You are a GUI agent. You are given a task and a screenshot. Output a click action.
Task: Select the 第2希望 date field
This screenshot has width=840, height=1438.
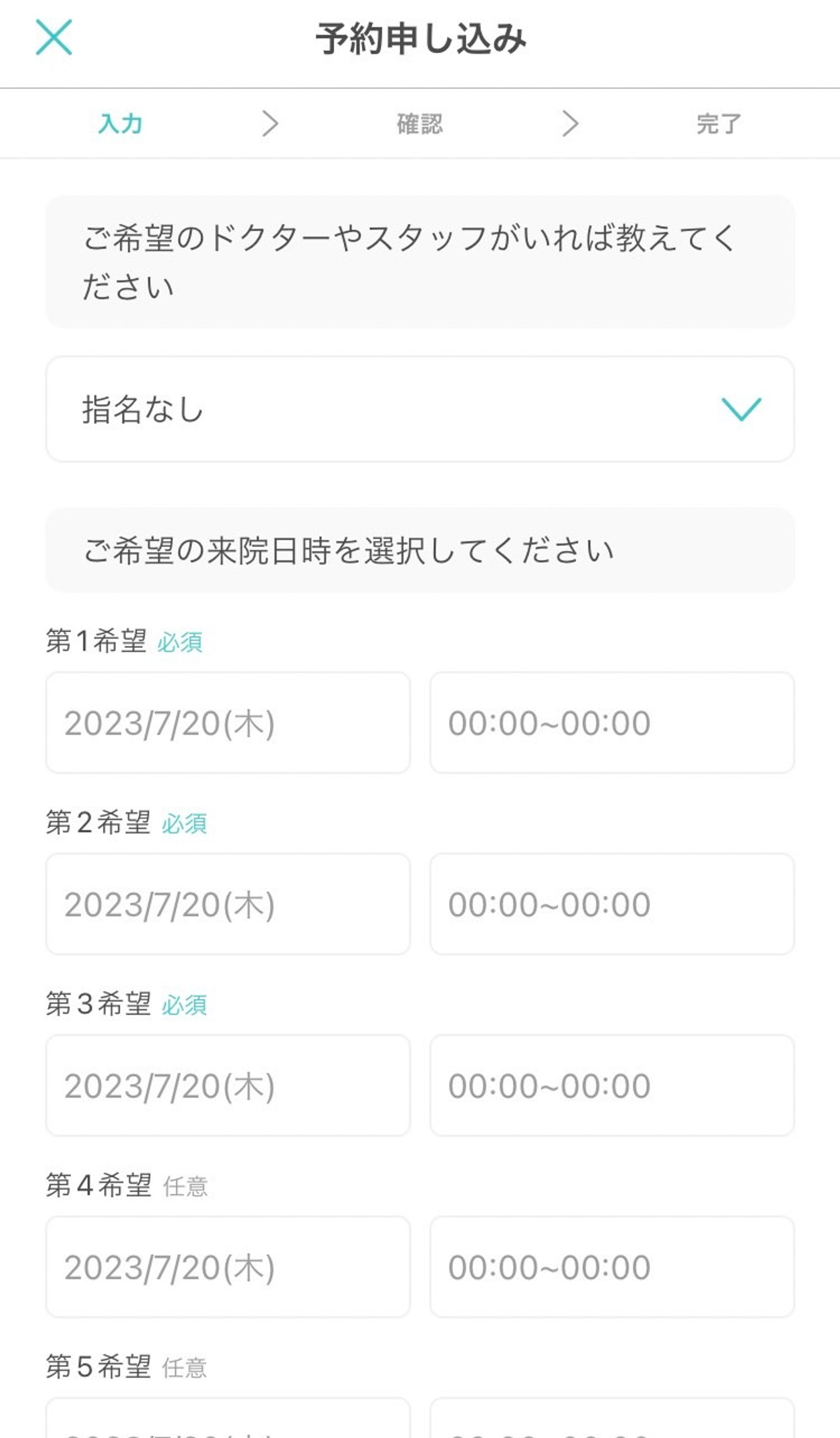pos(228,904)
